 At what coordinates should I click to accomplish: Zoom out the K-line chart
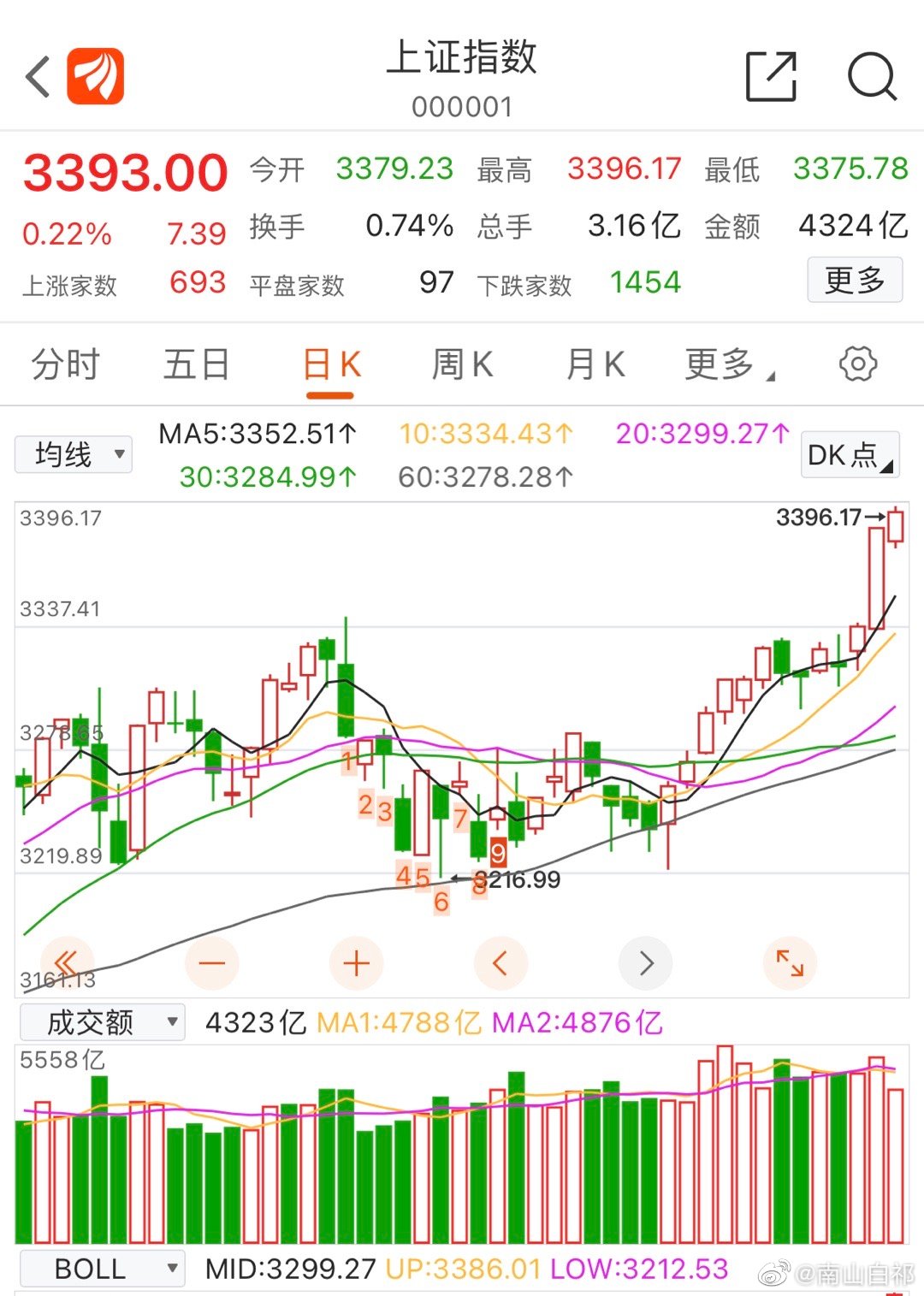(211, 963)
